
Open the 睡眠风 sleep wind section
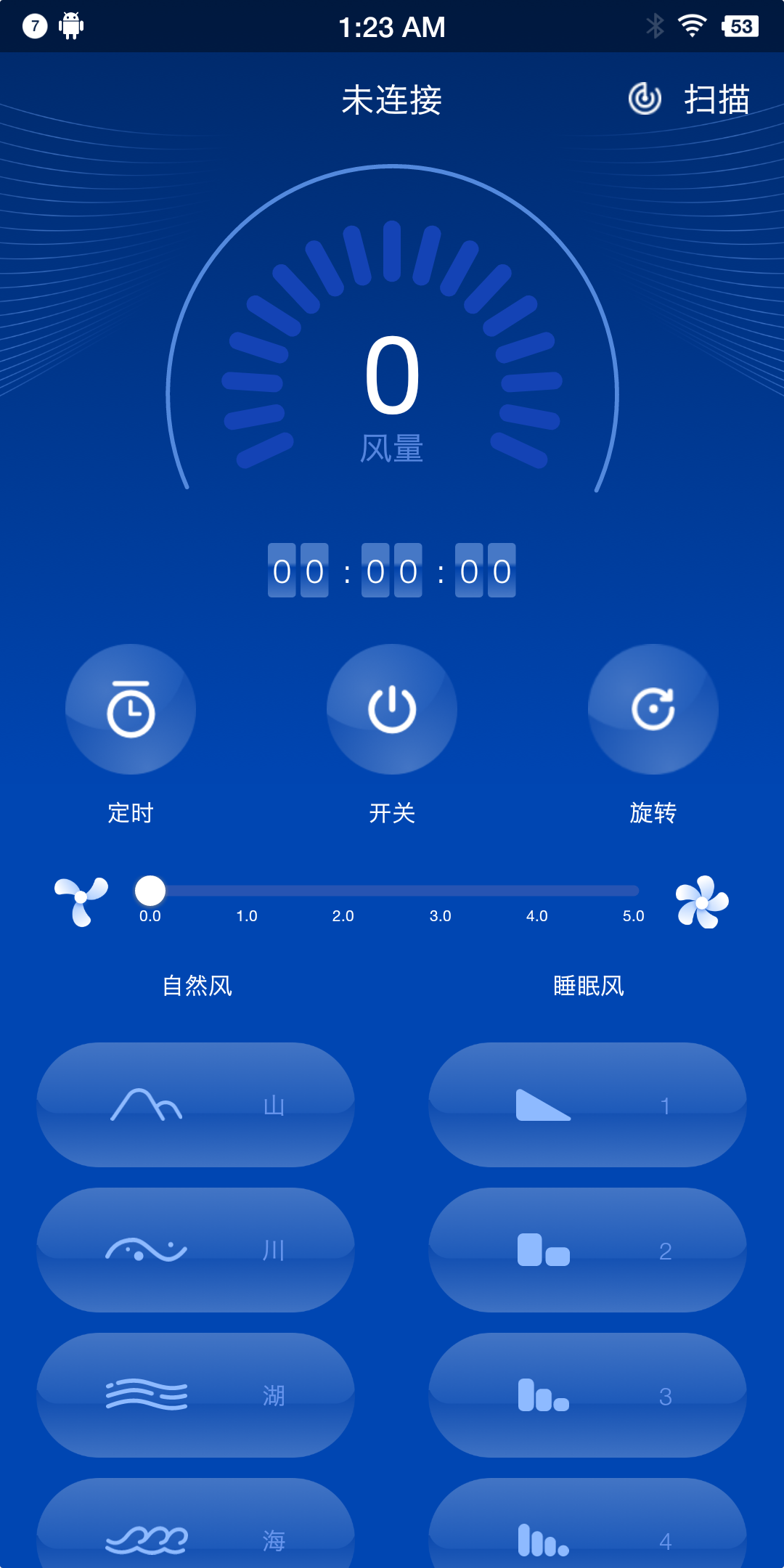[588, 985]
